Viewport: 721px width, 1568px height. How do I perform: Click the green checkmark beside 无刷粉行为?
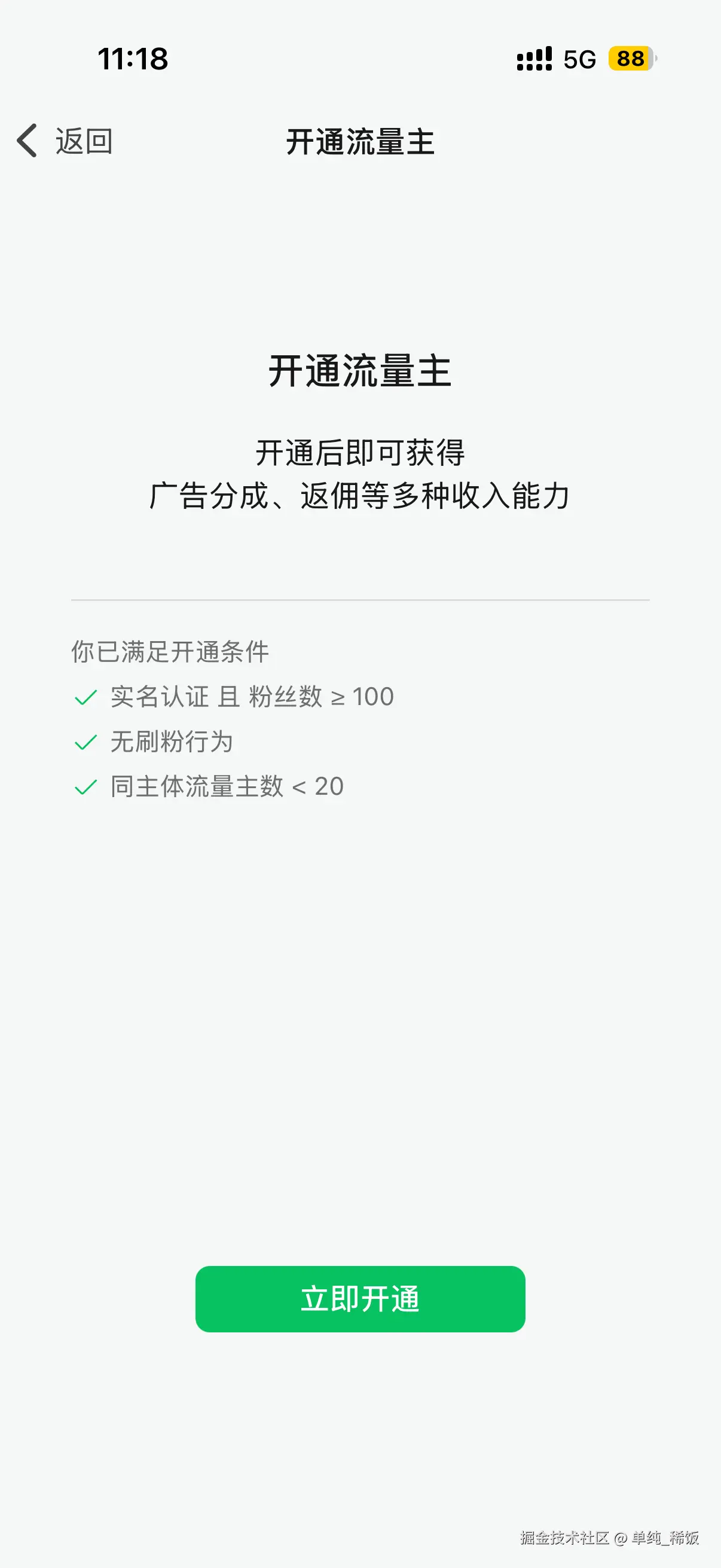tap(87, 742)
